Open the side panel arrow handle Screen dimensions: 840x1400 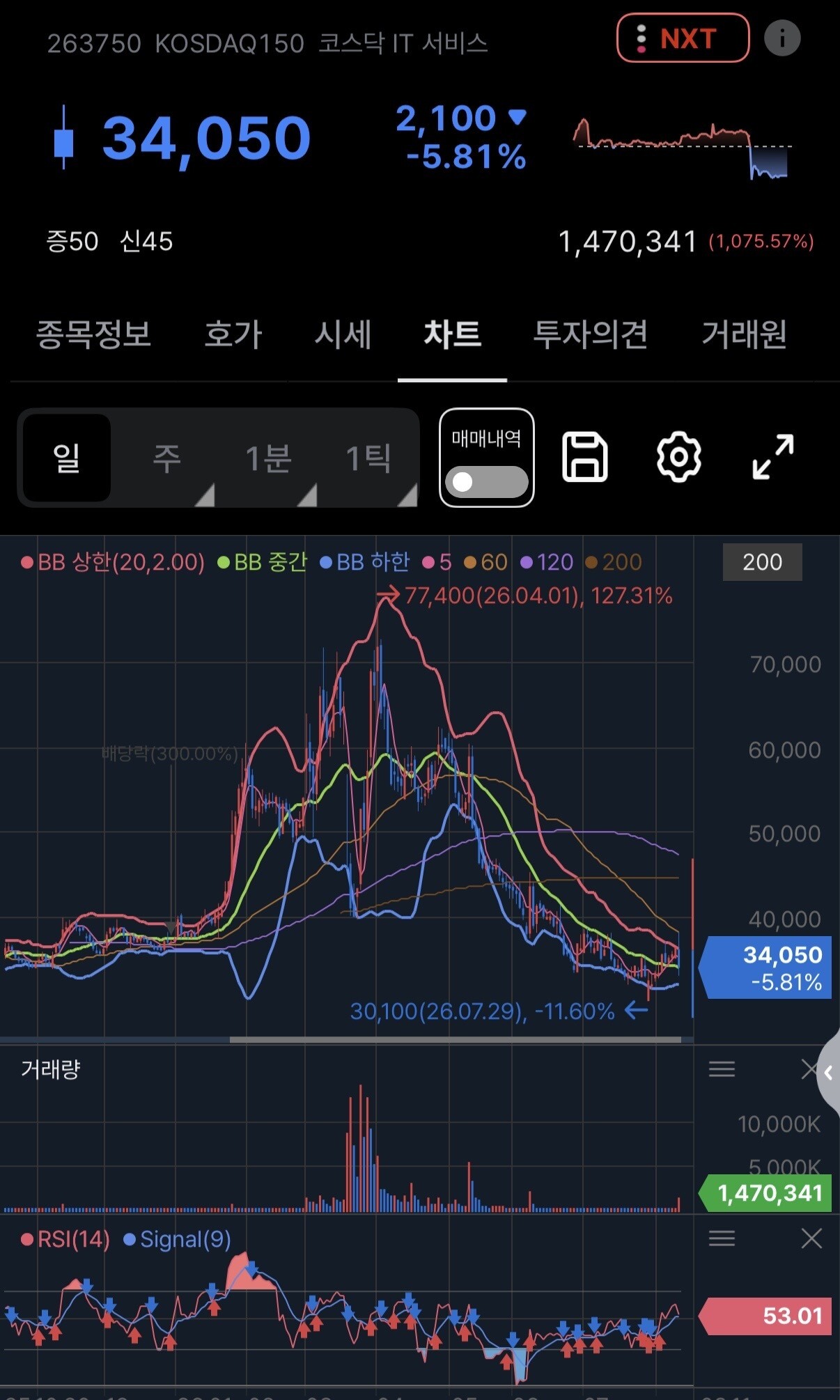pyautogui.click(x=828, y=1073)
